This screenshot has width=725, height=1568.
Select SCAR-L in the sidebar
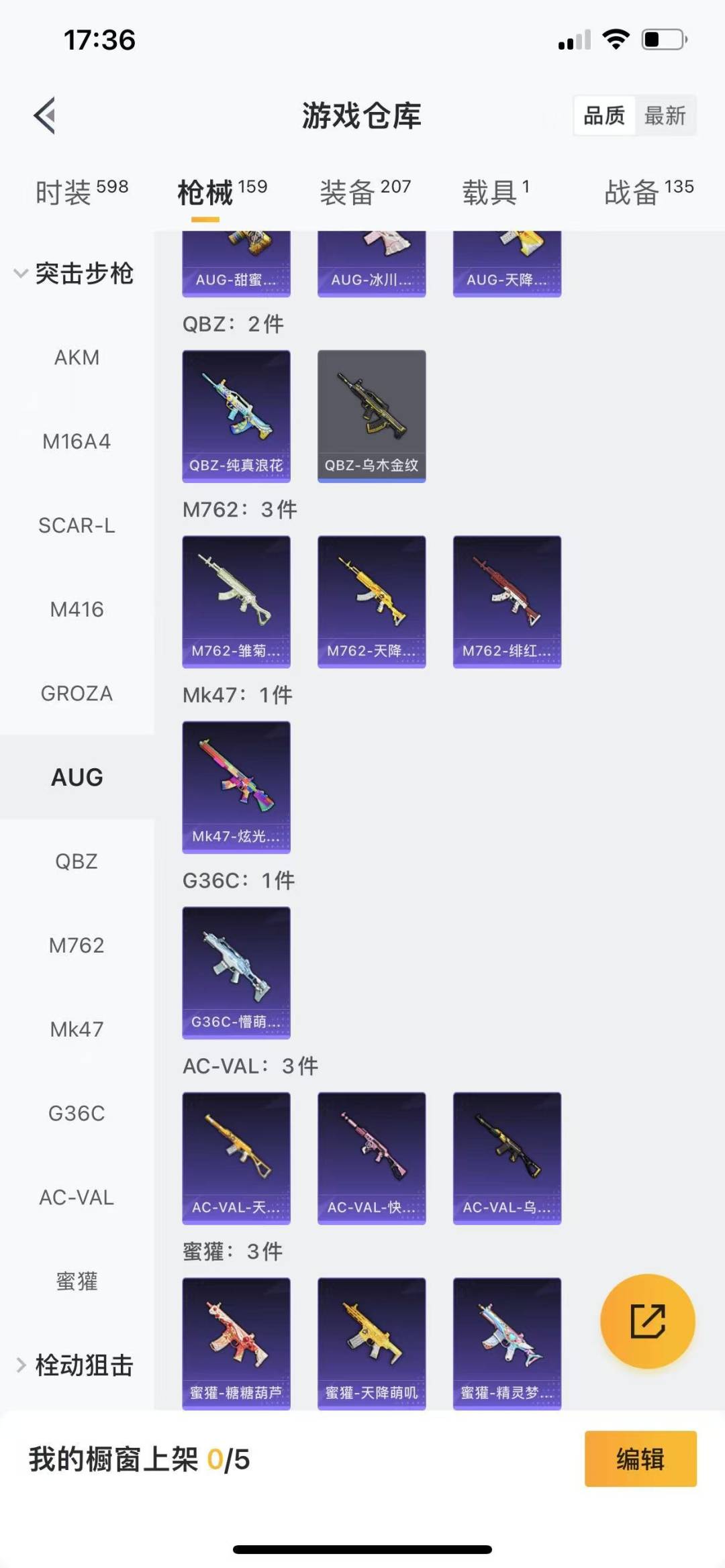77,525
